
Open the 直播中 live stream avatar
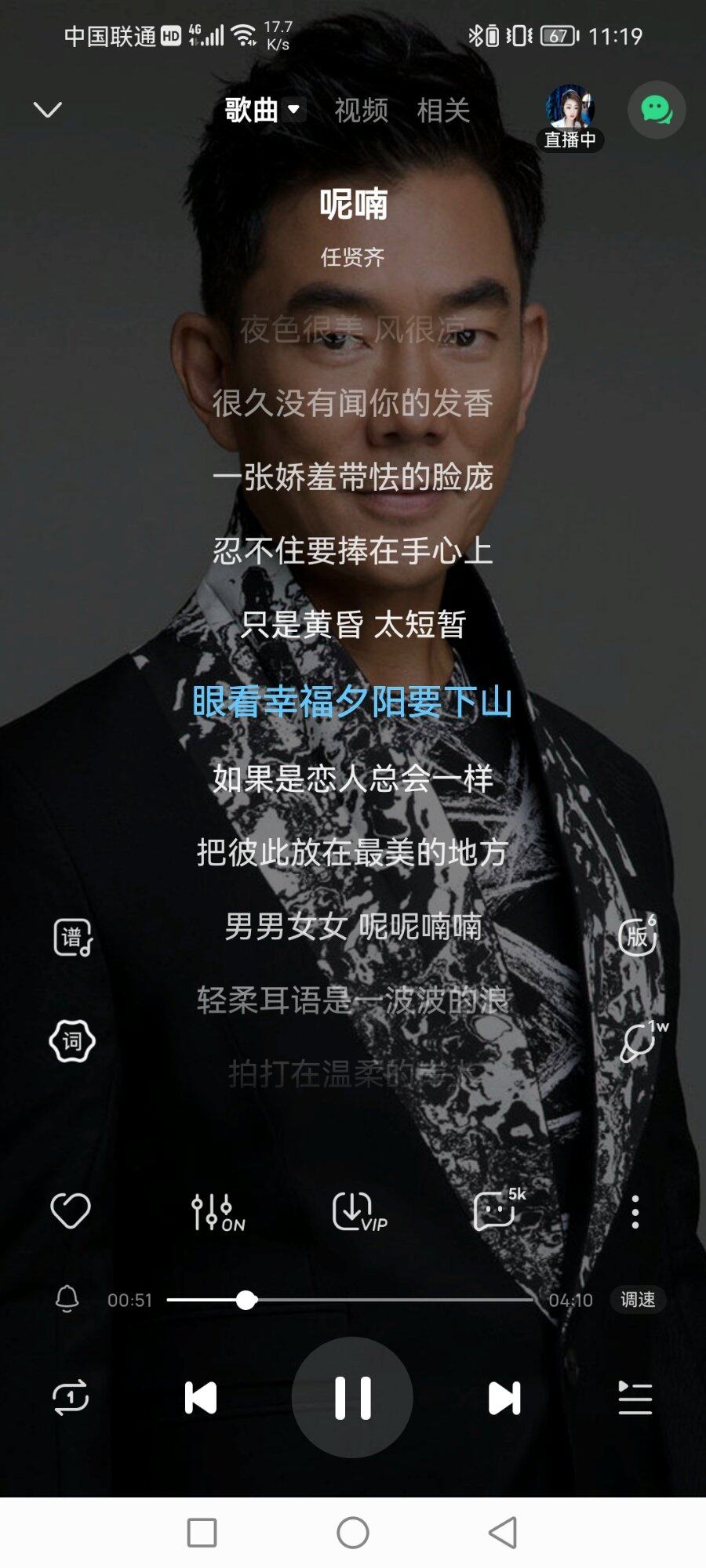[x=570, y=115]
